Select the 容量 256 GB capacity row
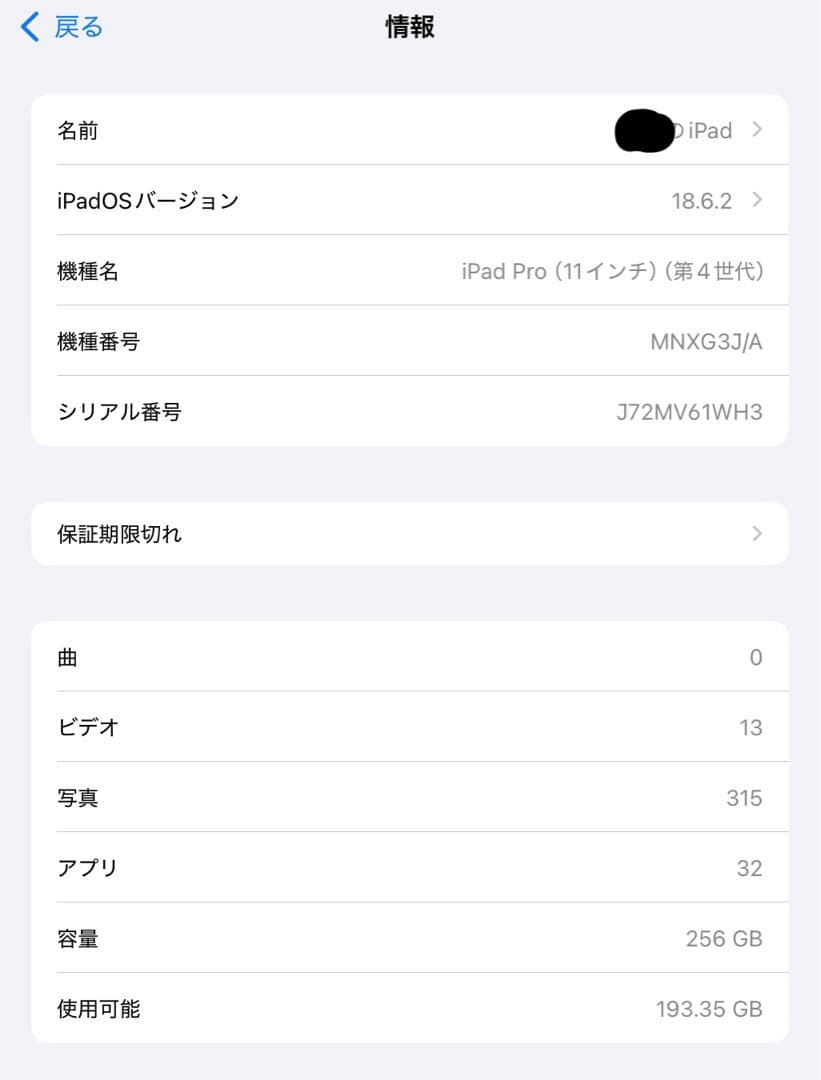This screenshot has width=821, height=1080. (x=400, y=938)
